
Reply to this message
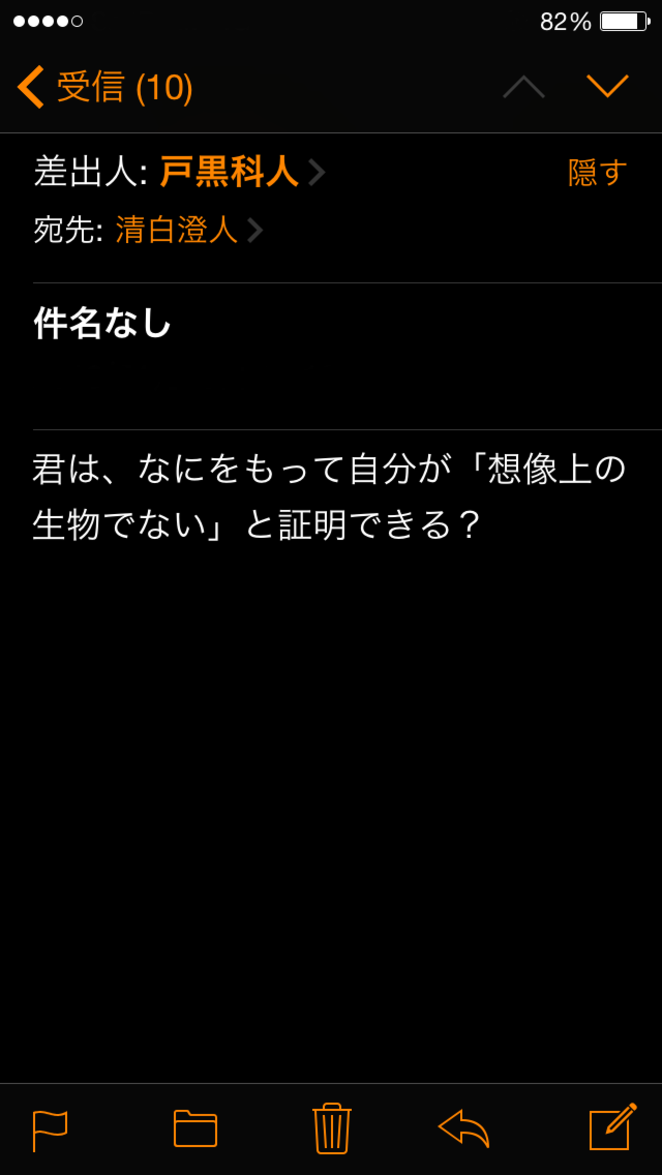coord(464,1129)
